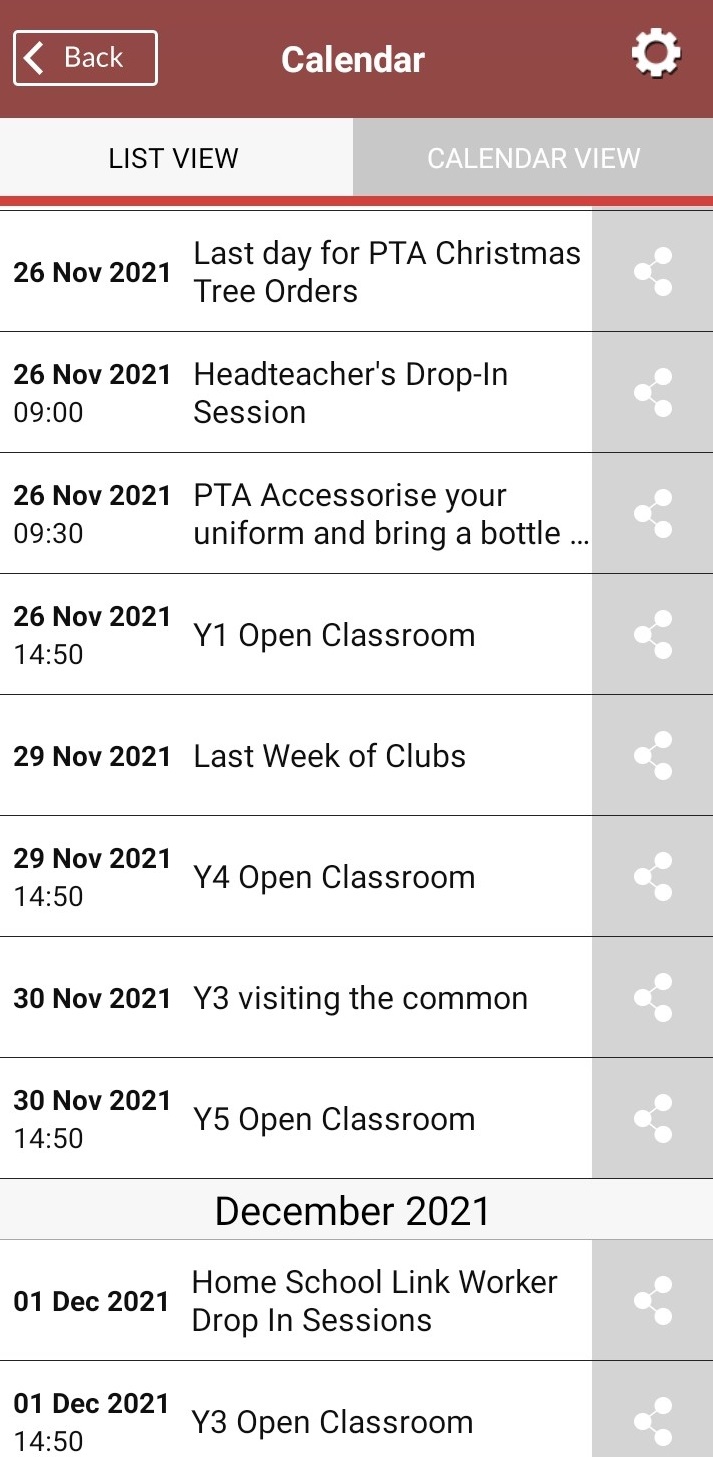
Task: Share the Y1 Open Classroom event
Action: click(x=652, y=635)
